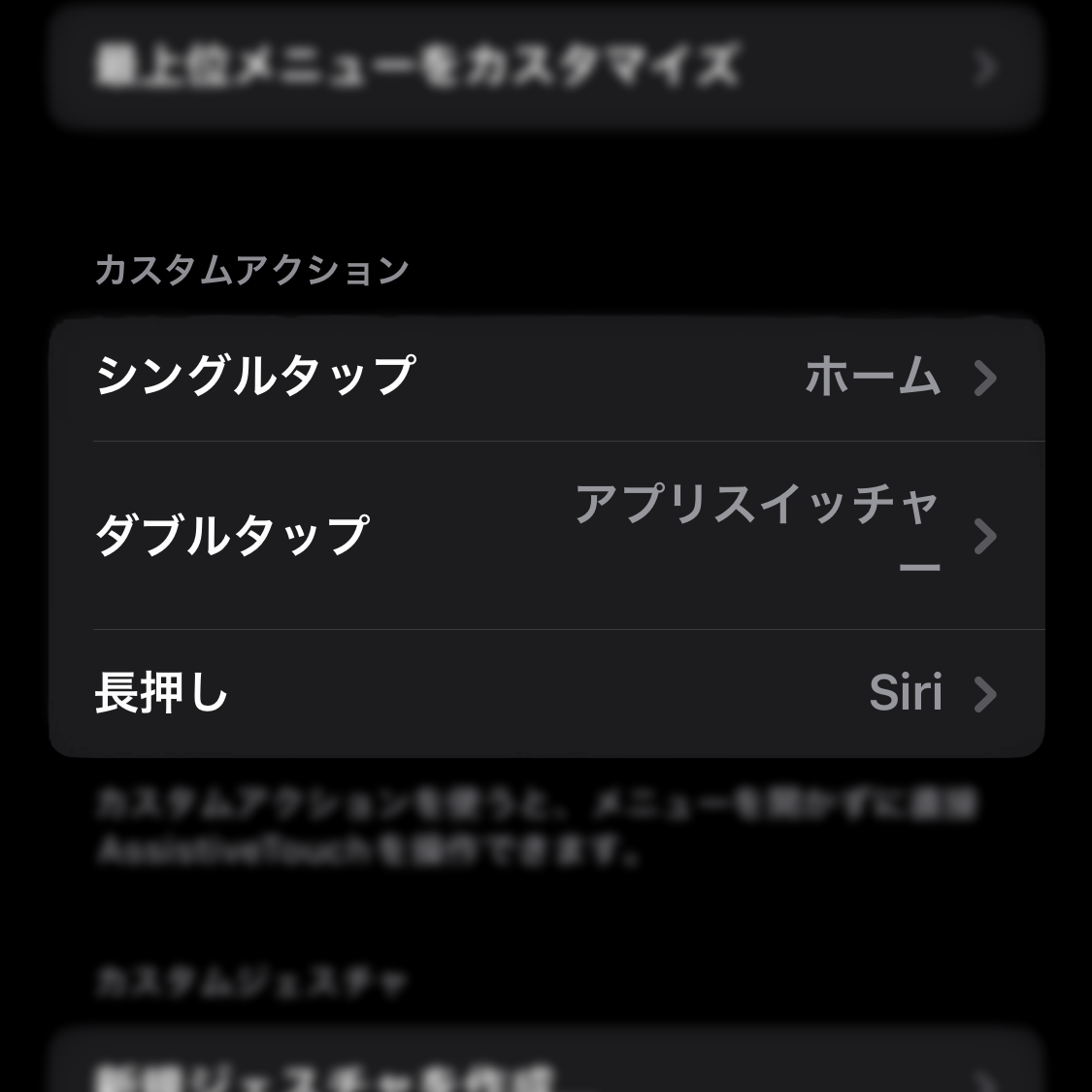Viewport: 1092px width, 1092px height.
Task: Open the ダブルタップ action setting
Action: (546, 535)
